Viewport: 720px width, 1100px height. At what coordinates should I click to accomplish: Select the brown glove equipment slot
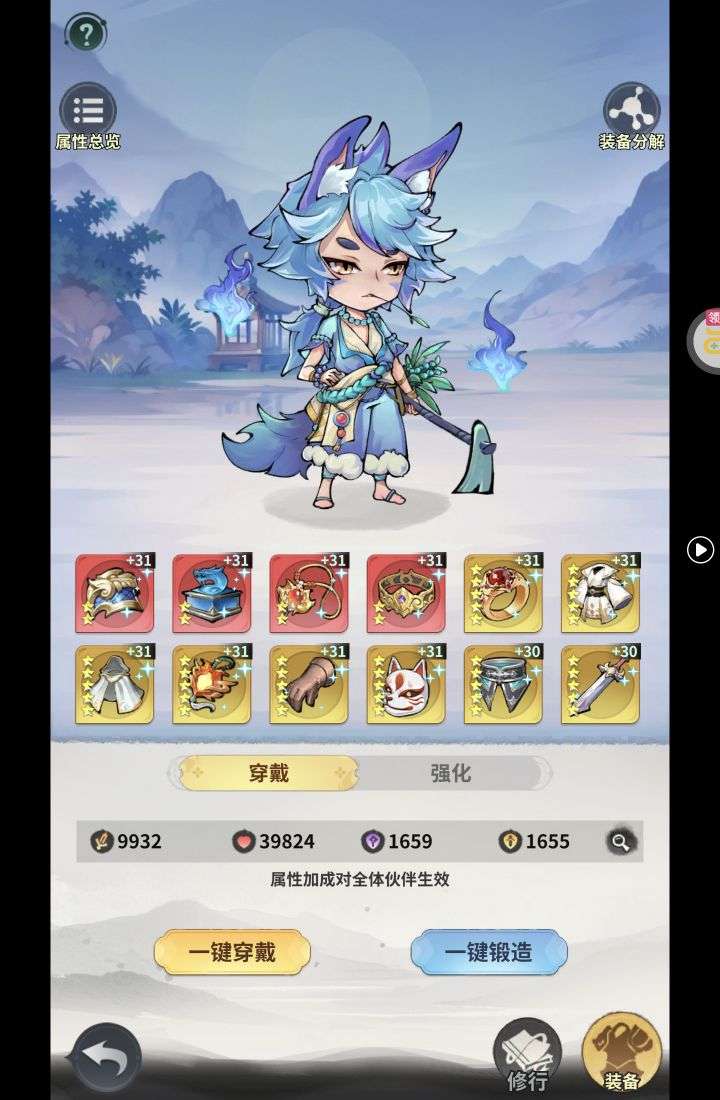(309, 685)
